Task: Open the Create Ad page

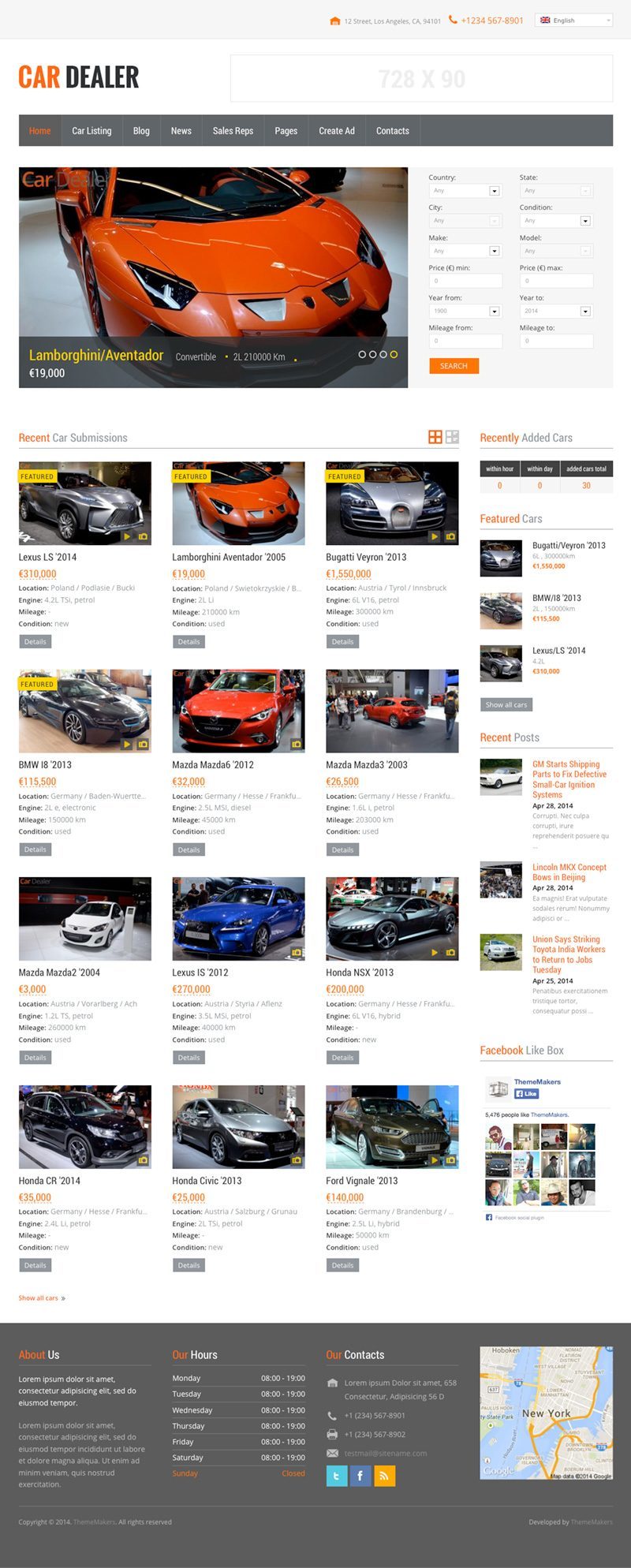Action: pyautogui.click(x=337, y=131)
